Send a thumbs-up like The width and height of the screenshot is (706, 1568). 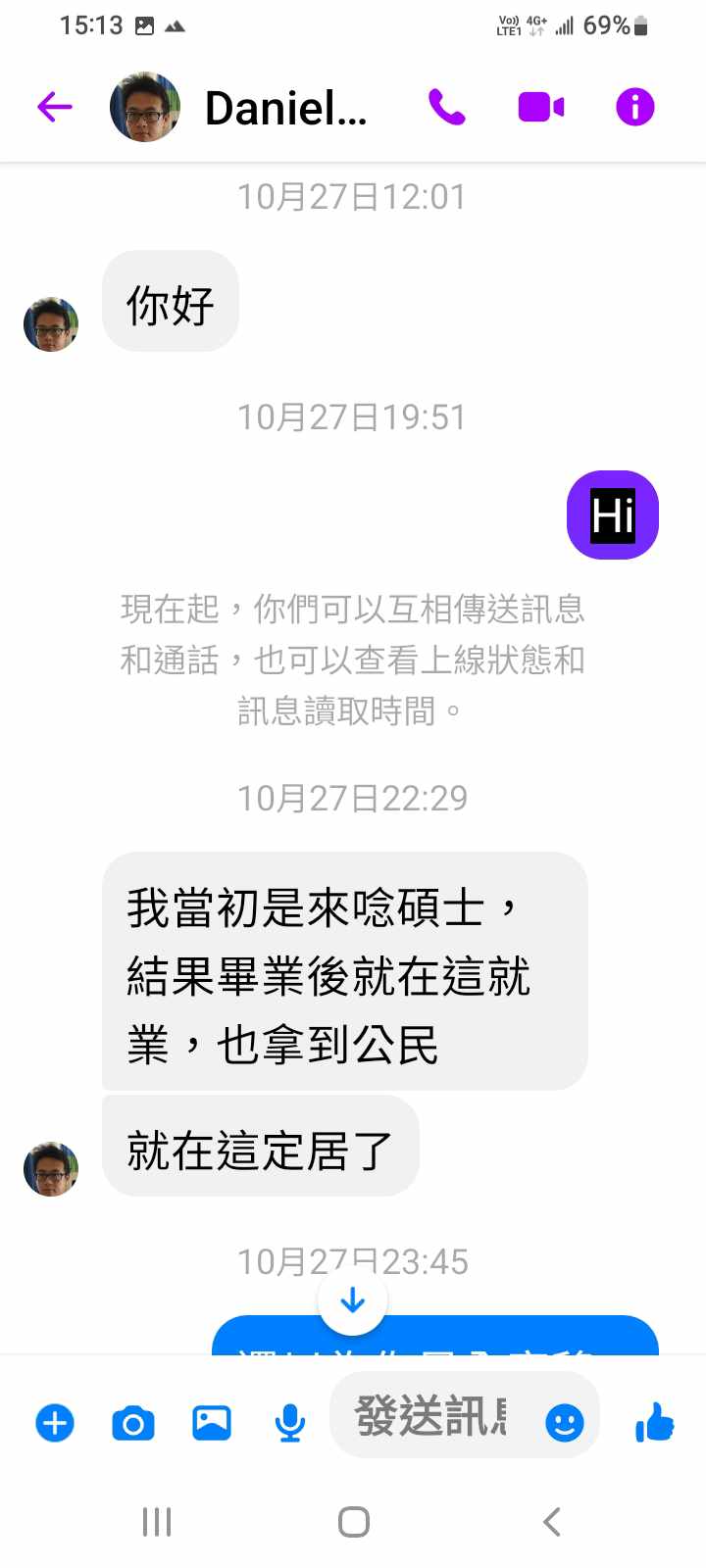click(x=655, y=1422)
